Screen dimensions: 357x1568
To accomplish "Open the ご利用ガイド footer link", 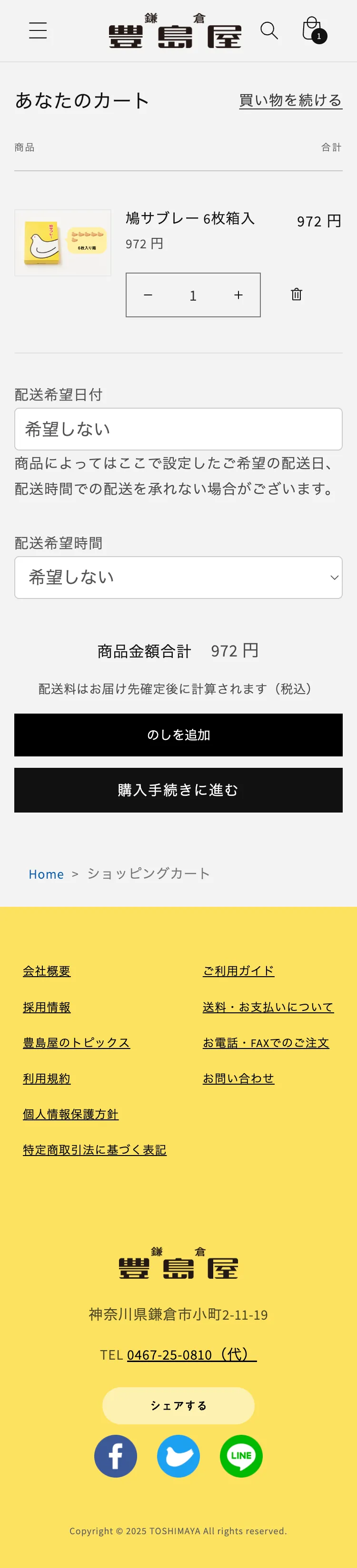I will 238,971.
